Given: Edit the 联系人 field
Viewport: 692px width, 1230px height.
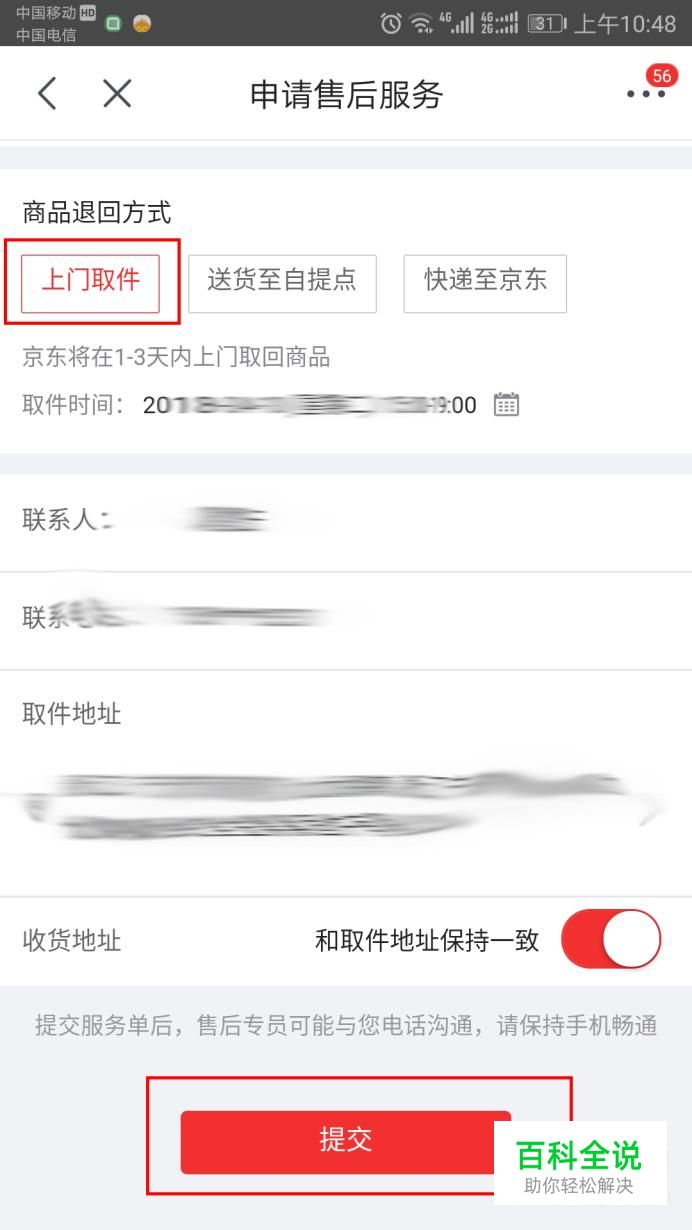Looking at the screenshot, I should pos(346,521).
